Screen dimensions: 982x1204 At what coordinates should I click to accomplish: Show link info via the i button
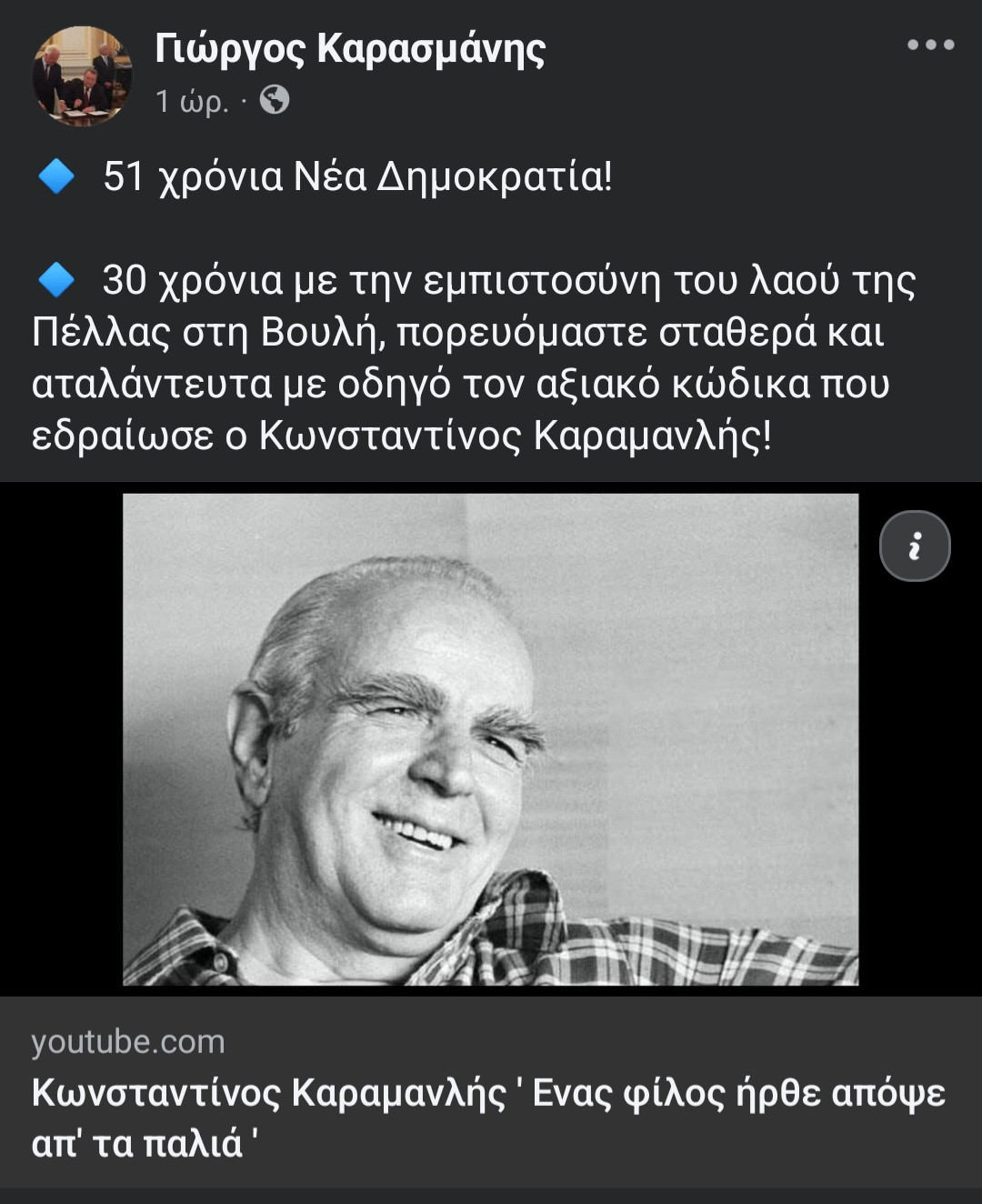pyautogui.click(x=915, y=547)
